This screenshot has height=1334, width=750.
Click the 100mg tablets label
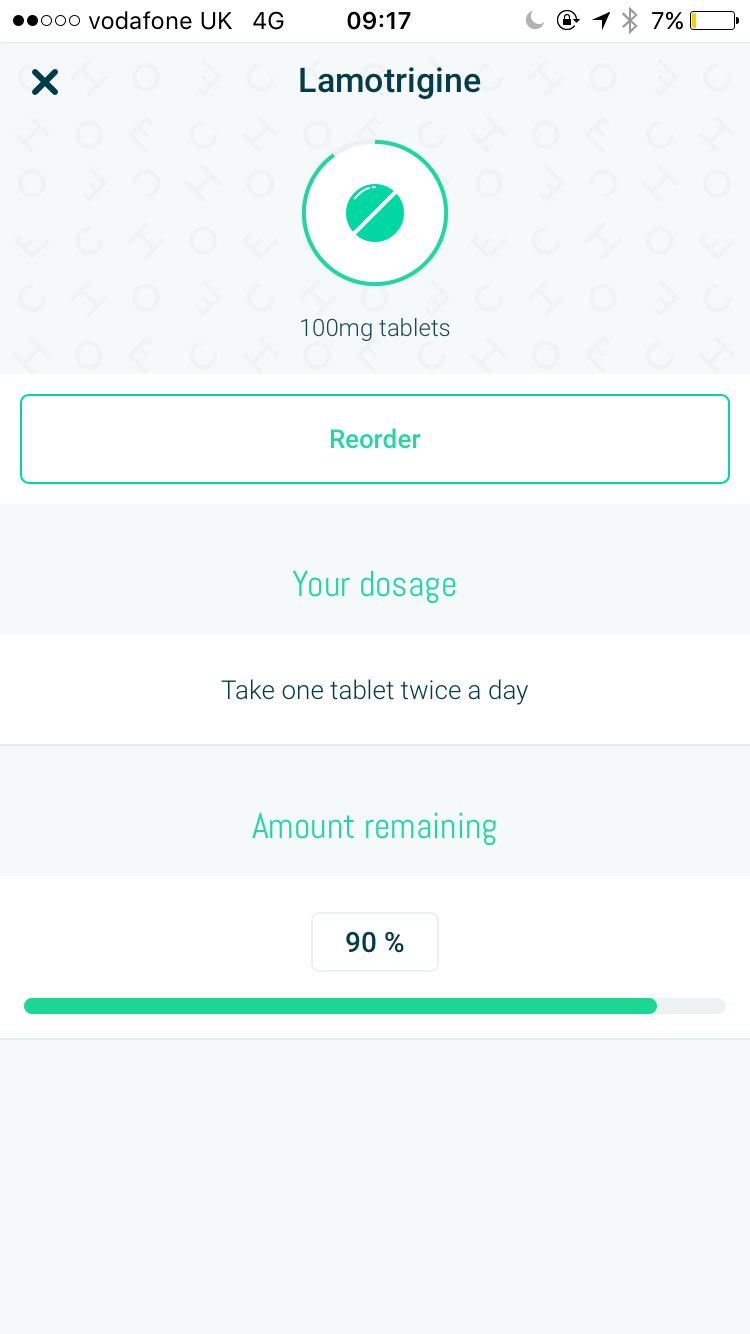point(374,328)
